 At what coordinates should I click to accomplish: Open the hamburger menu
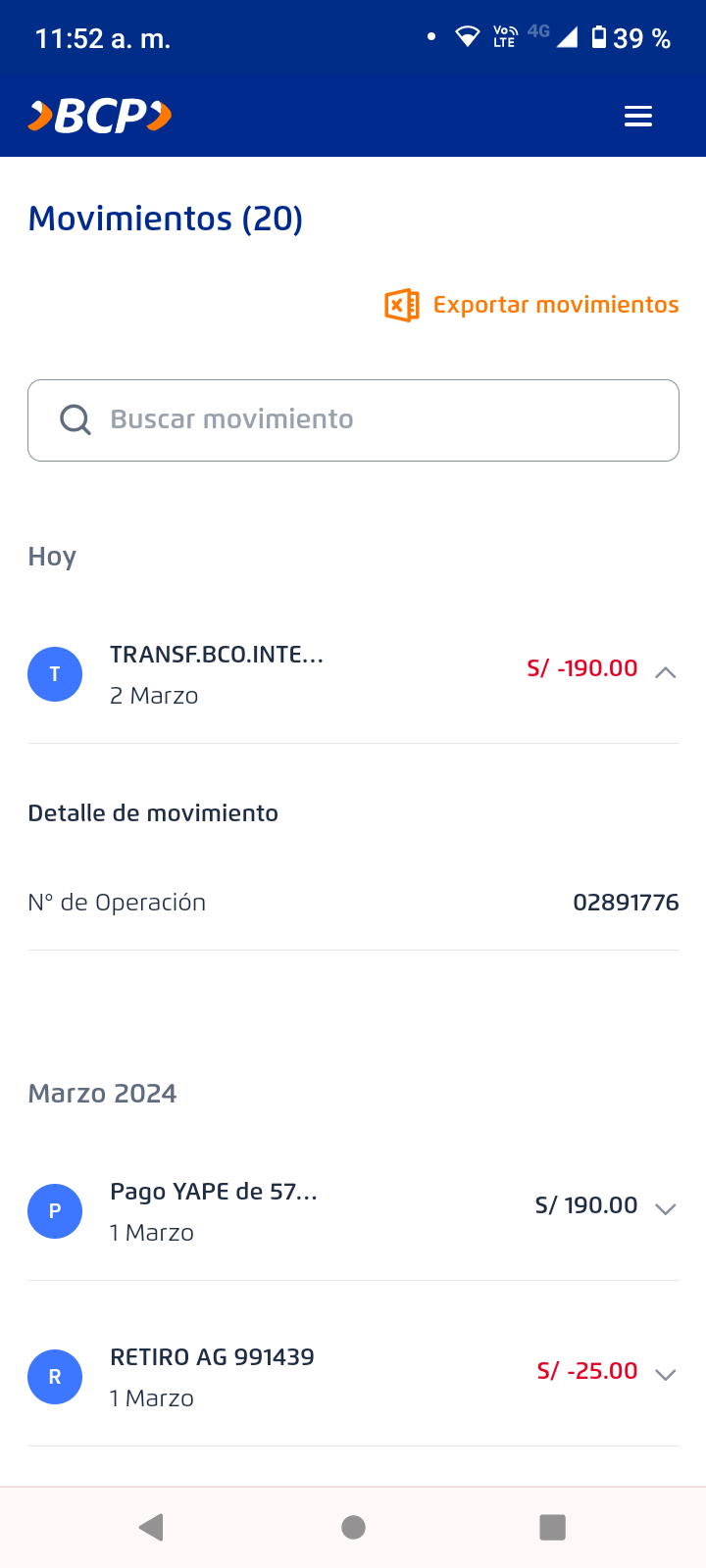pyautogui.click(x=638, y=117)
